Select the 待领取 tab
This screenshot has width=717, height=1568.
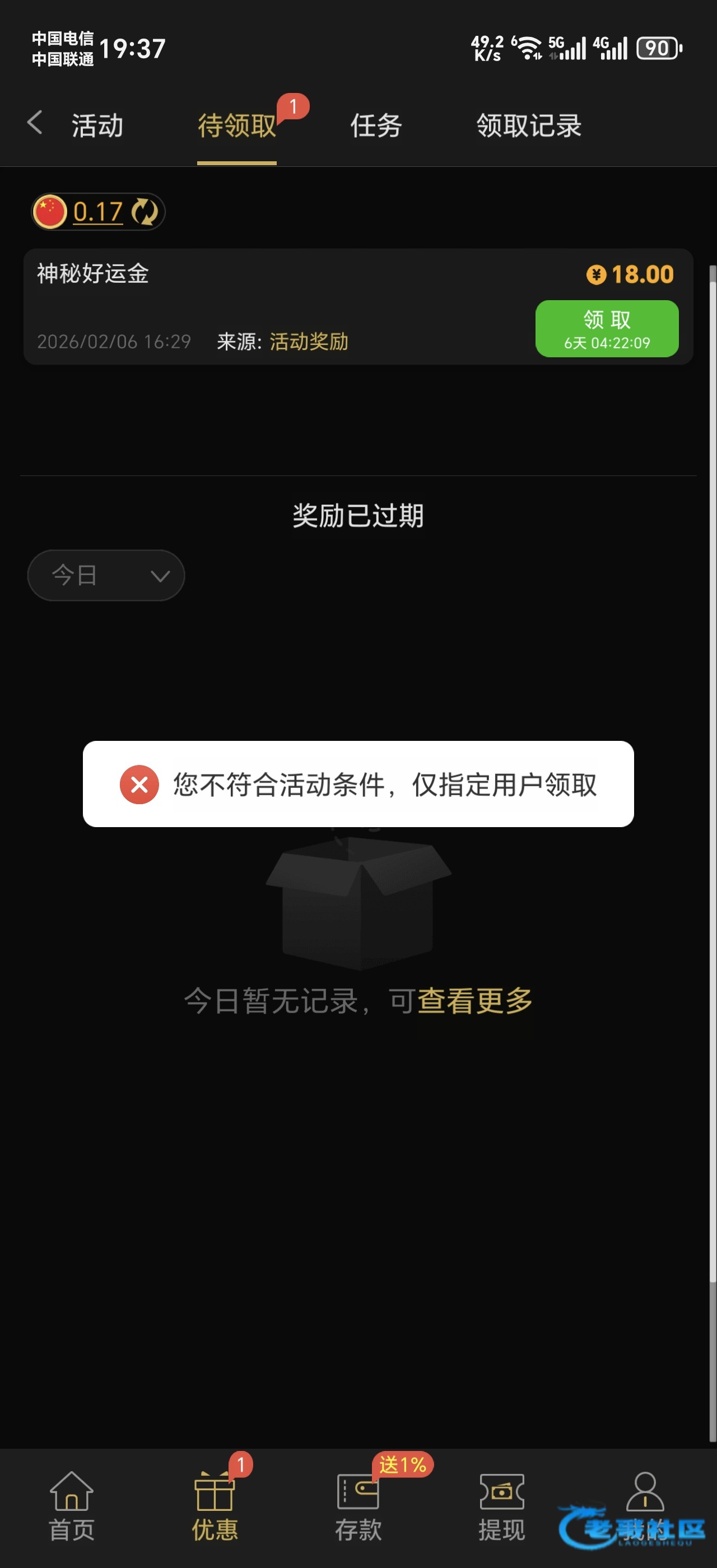[x=237, y=126]
